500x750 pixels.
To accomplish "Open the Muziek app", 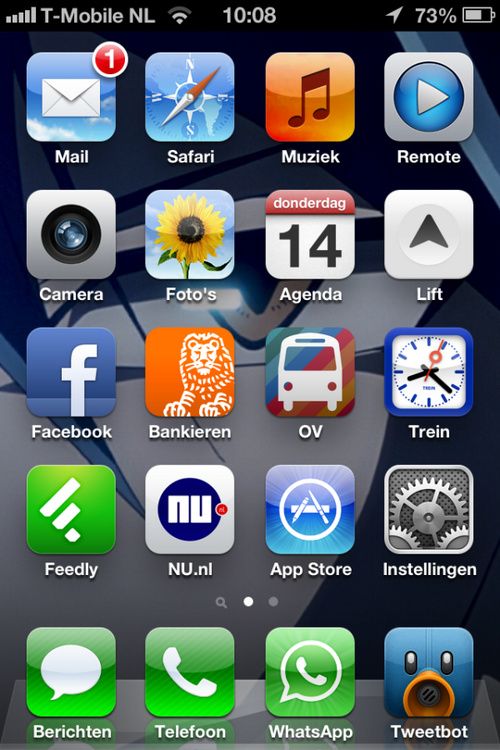I will pos(310,97).
